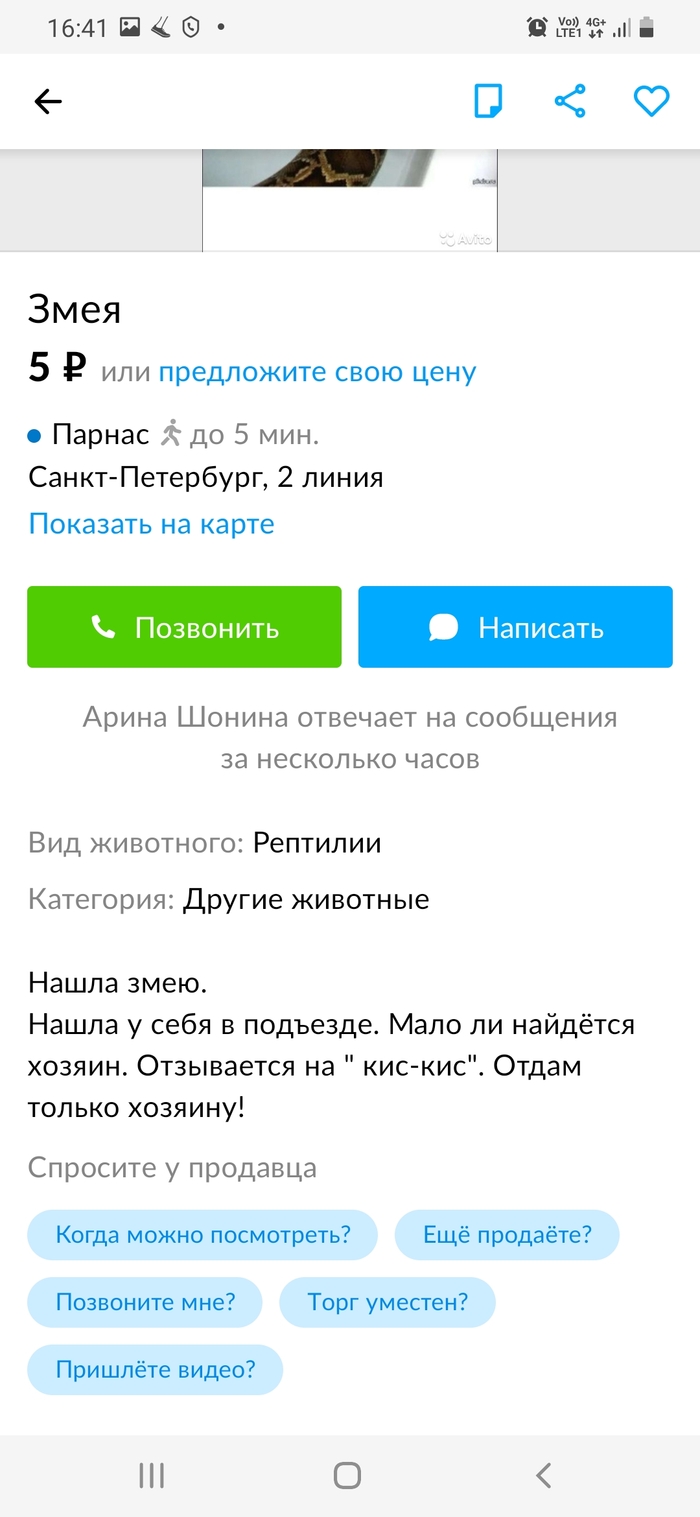
Task: Share this snake listing
Action: coord(570,101)
